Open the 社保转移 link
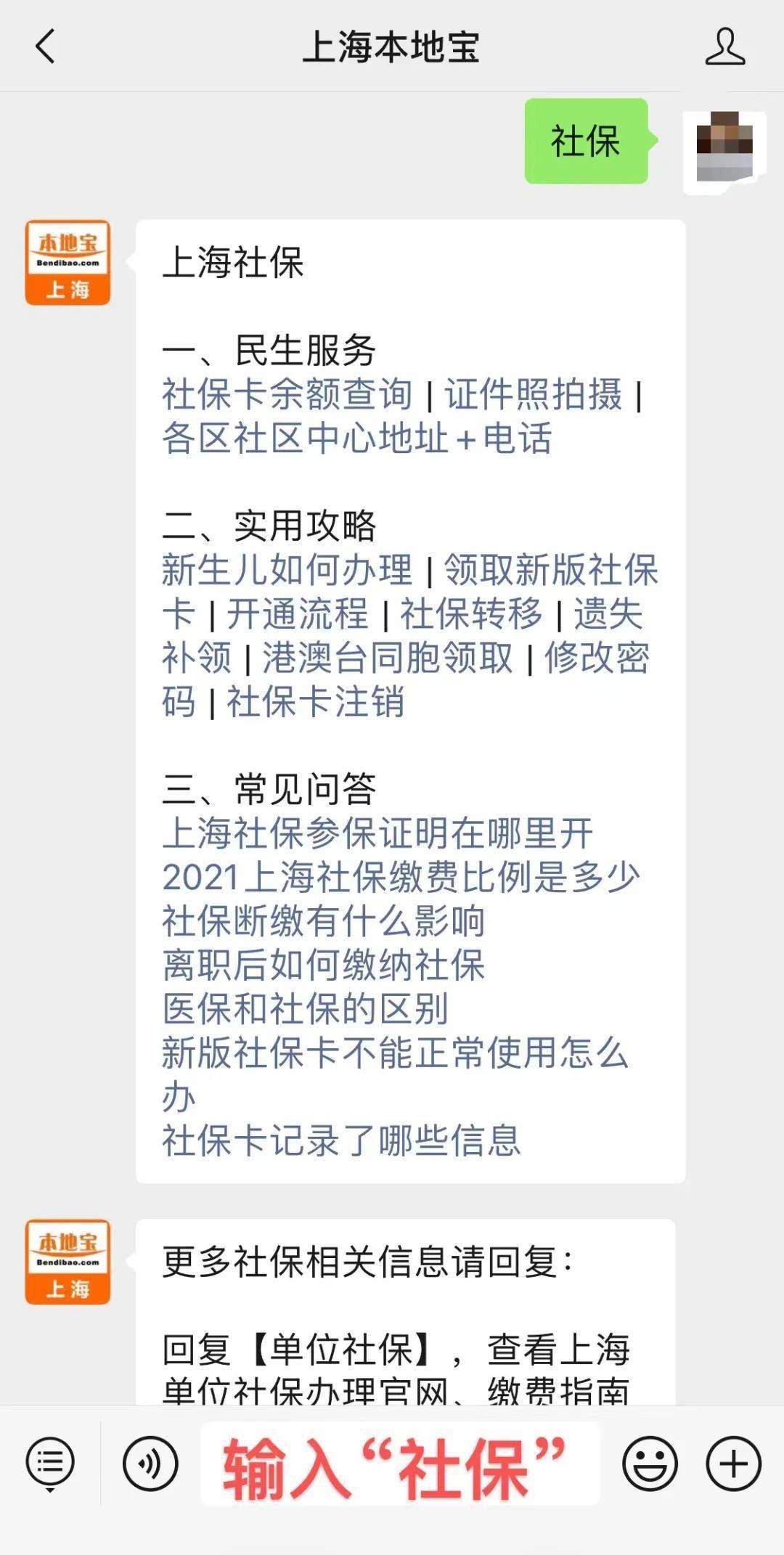 pos(471,614)
